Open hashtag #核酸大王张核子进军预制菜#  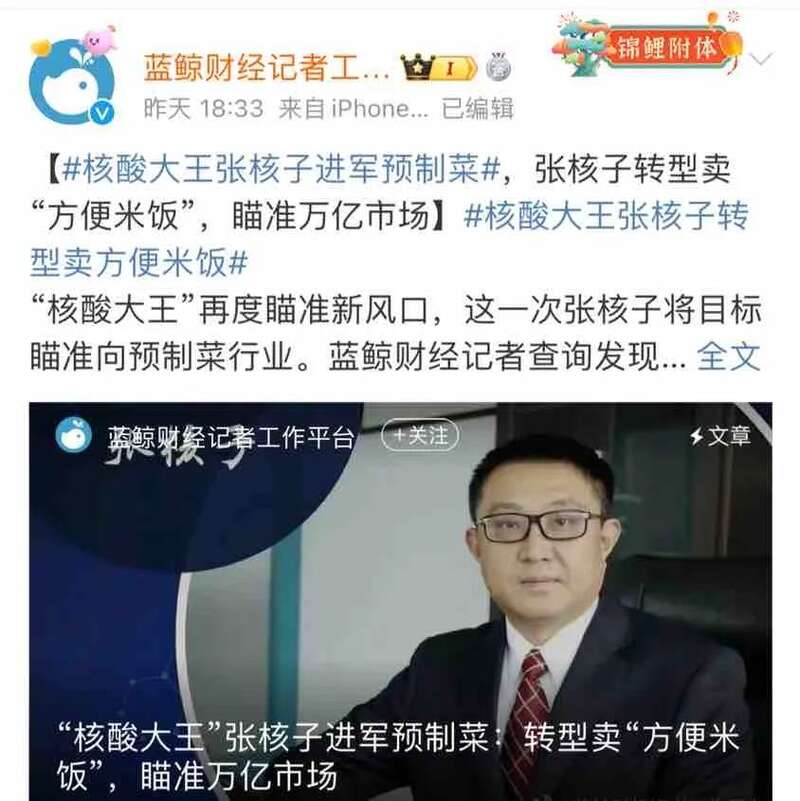click(x=281, y=169)
